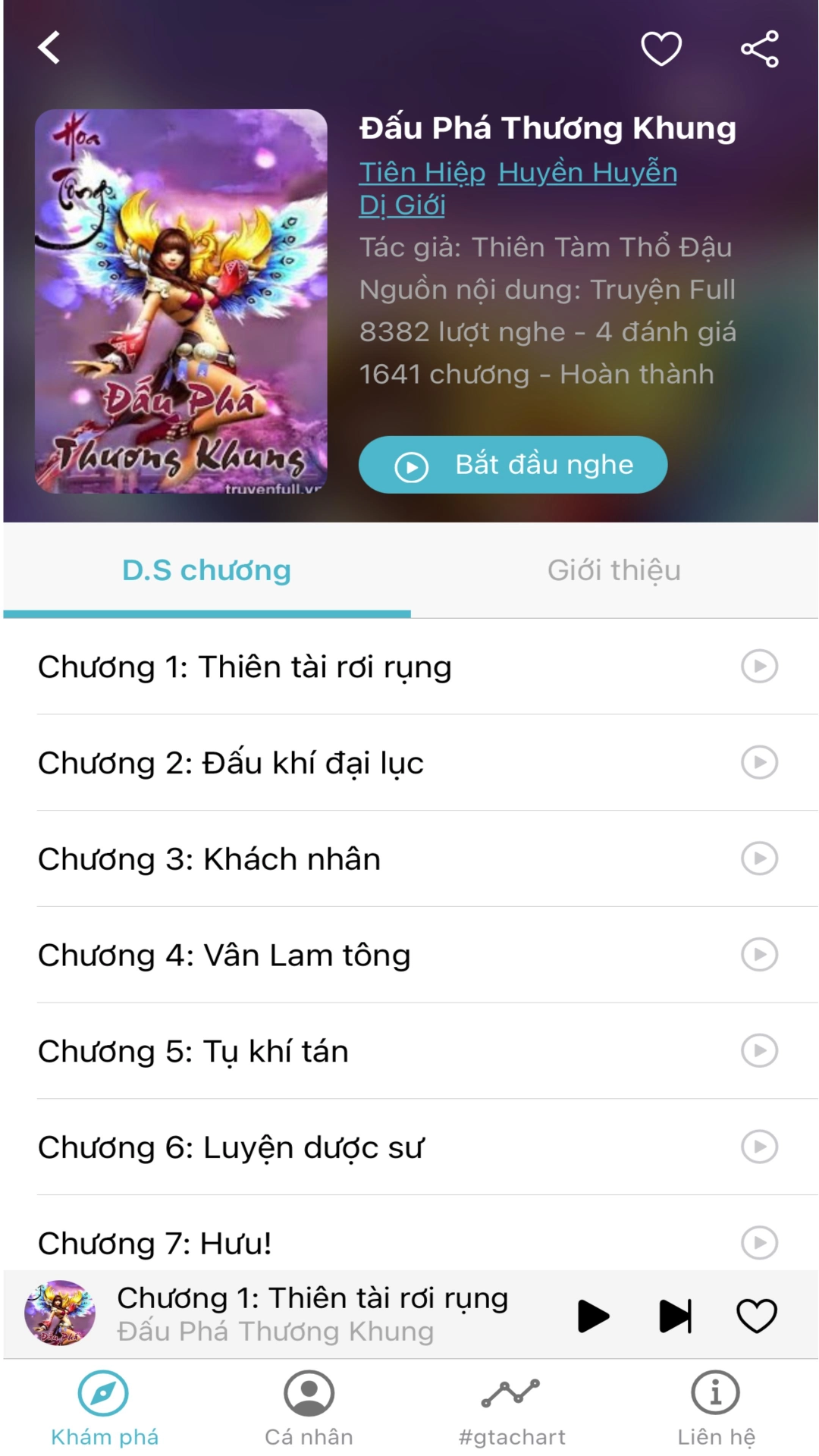Viewport: 819px width, 1456px height.
Task: Resume playback in the mini player
Action: pyautogui.click(x=592, y=1316)
